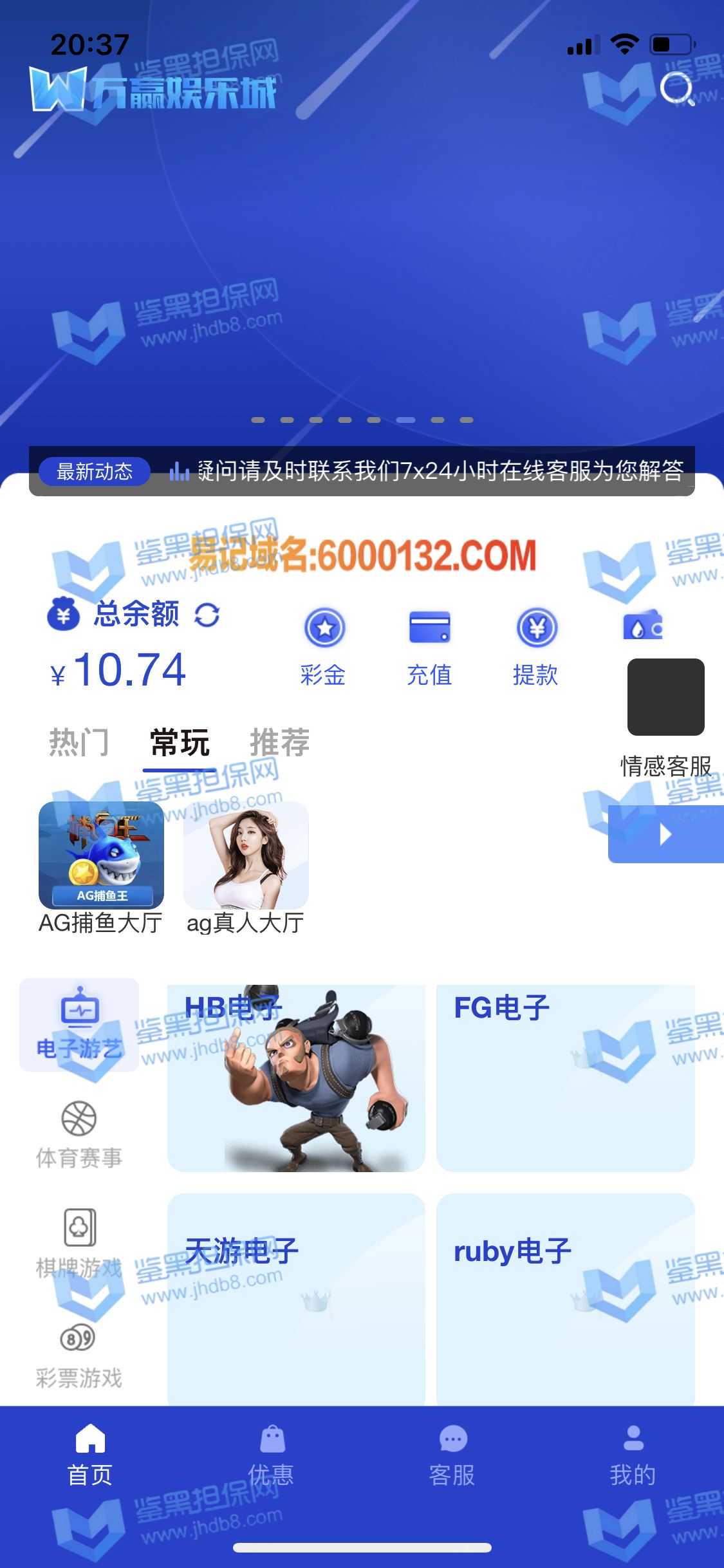The height and width of the screenshot is (1568, 724).
Task: Open 情感客服 floating shortcut
Action: point(665,716)
